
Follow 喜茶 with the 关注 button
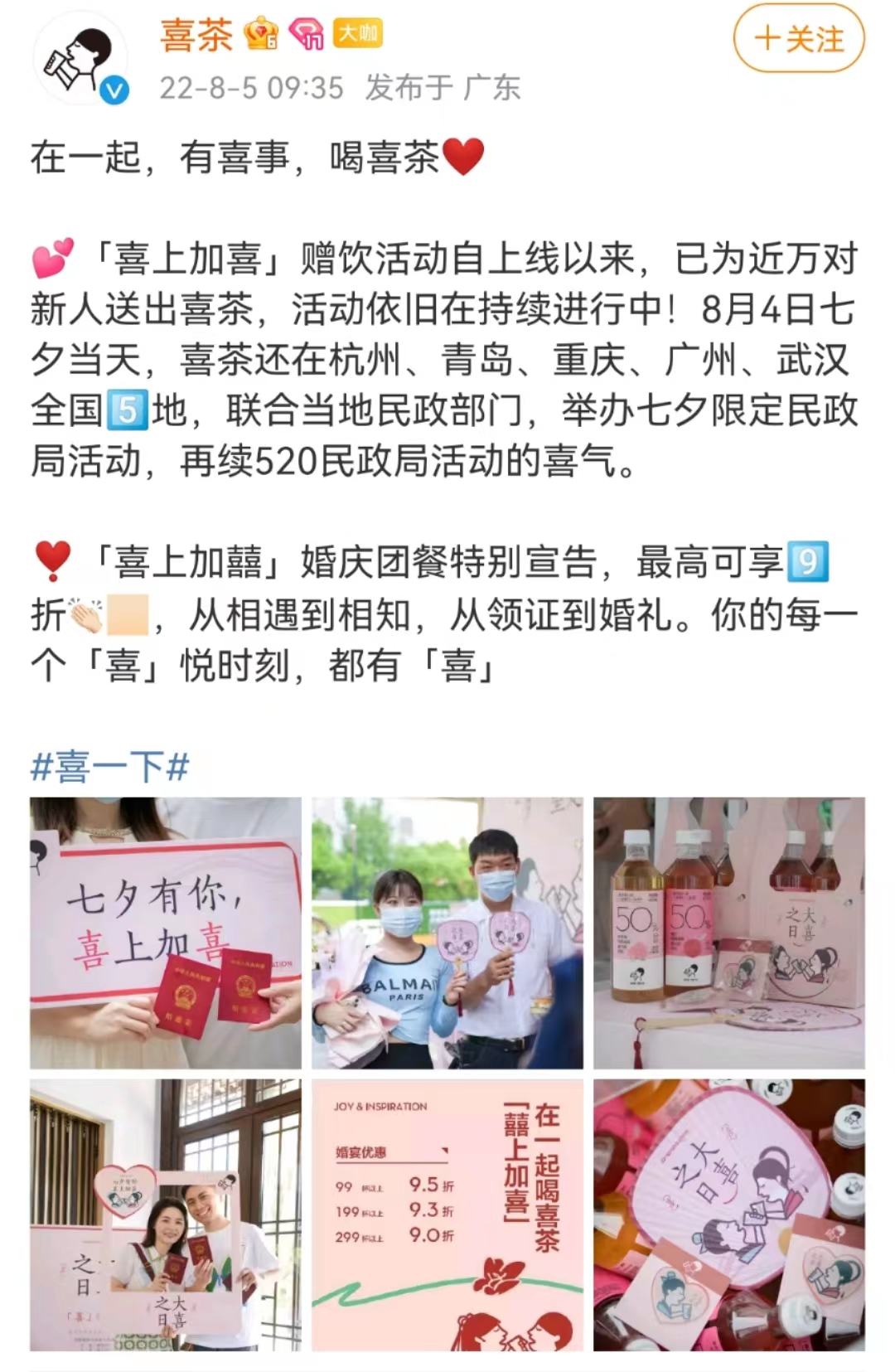tap(799, 39)
